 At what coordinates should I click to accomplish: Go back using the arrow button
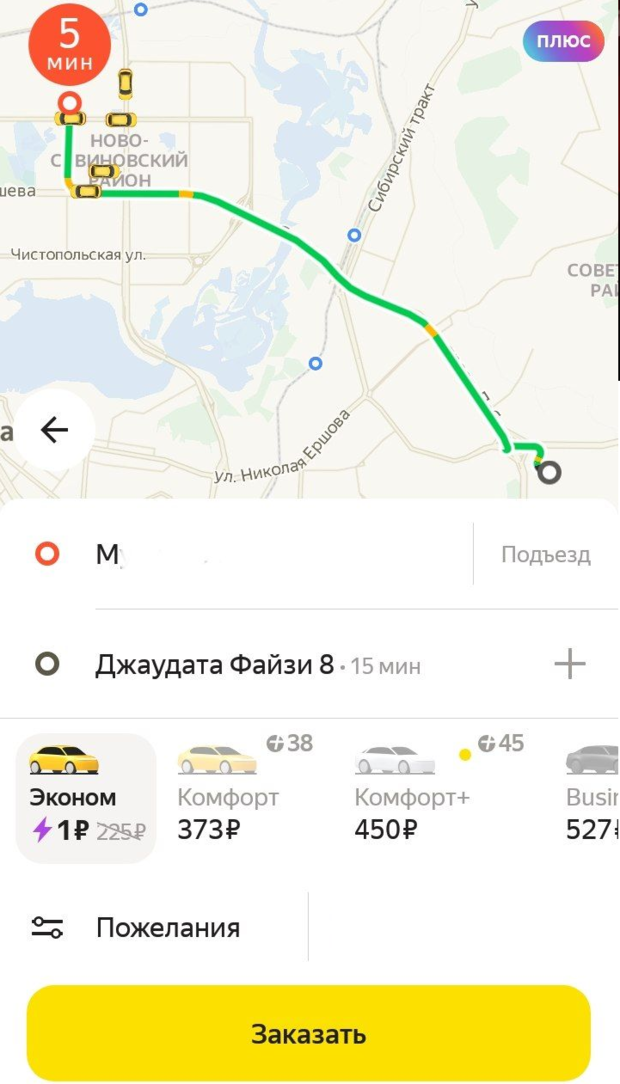(54, 430)
